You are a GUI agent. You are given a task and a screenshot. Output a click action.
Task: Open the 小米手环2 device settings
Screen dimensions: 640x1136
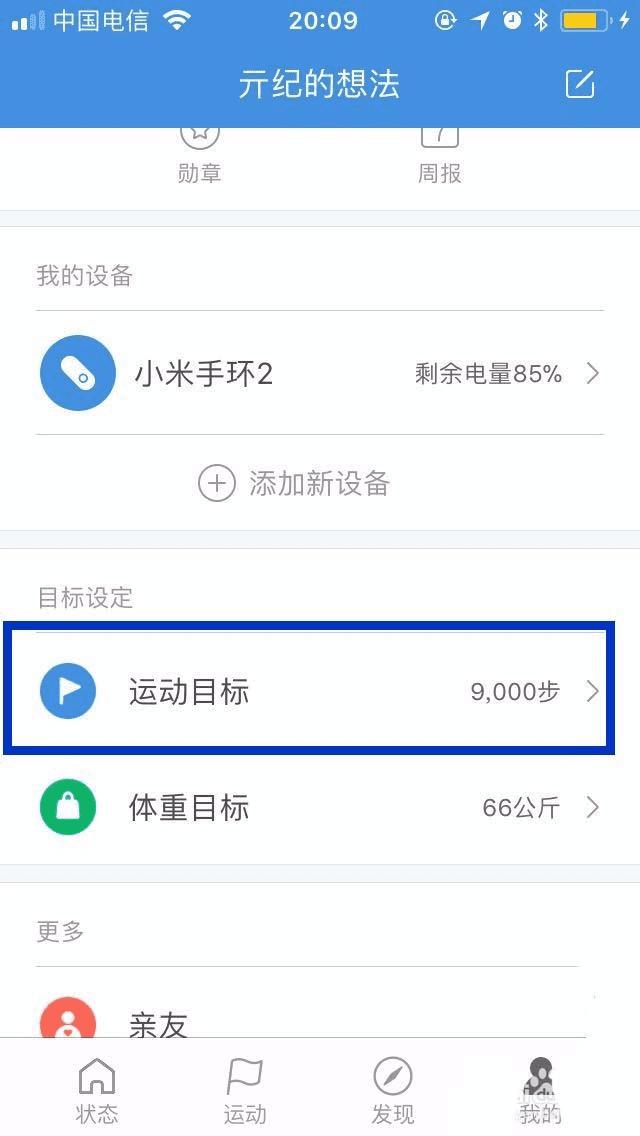coord(320,374)
